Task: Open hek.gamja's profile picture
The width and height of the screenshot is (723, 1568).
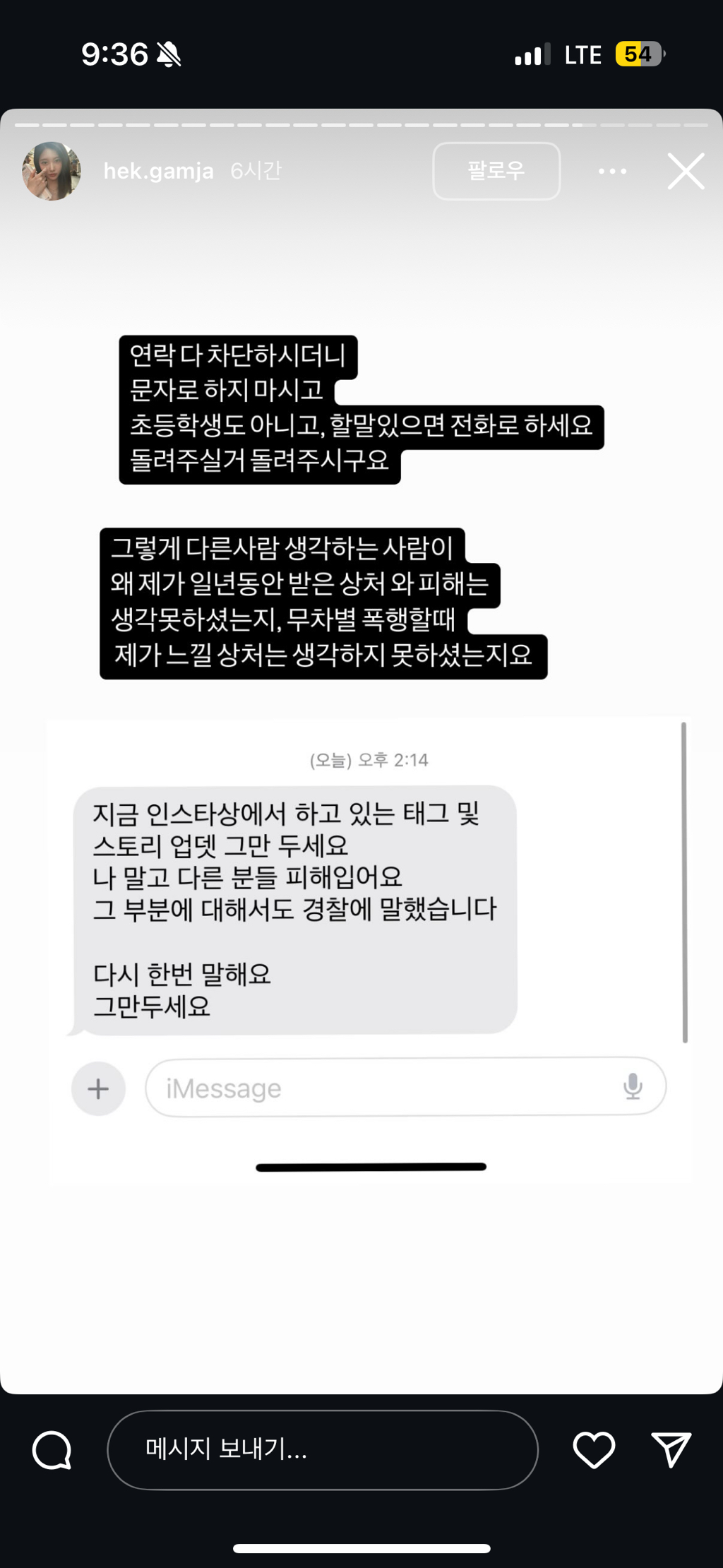Action: click(x=52, y=171)
